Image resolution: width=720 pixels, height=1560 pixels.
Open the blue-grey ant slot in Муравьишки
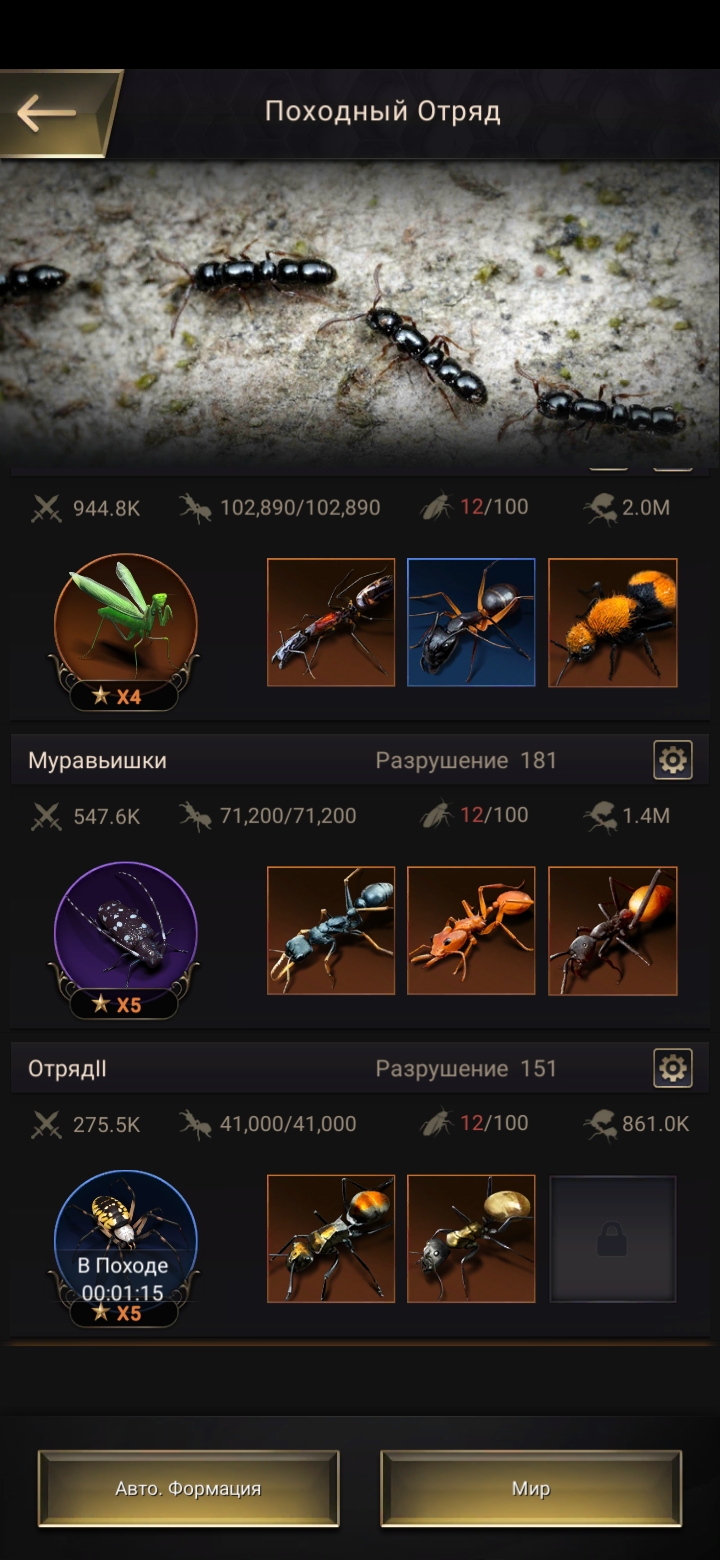(331, 930)
